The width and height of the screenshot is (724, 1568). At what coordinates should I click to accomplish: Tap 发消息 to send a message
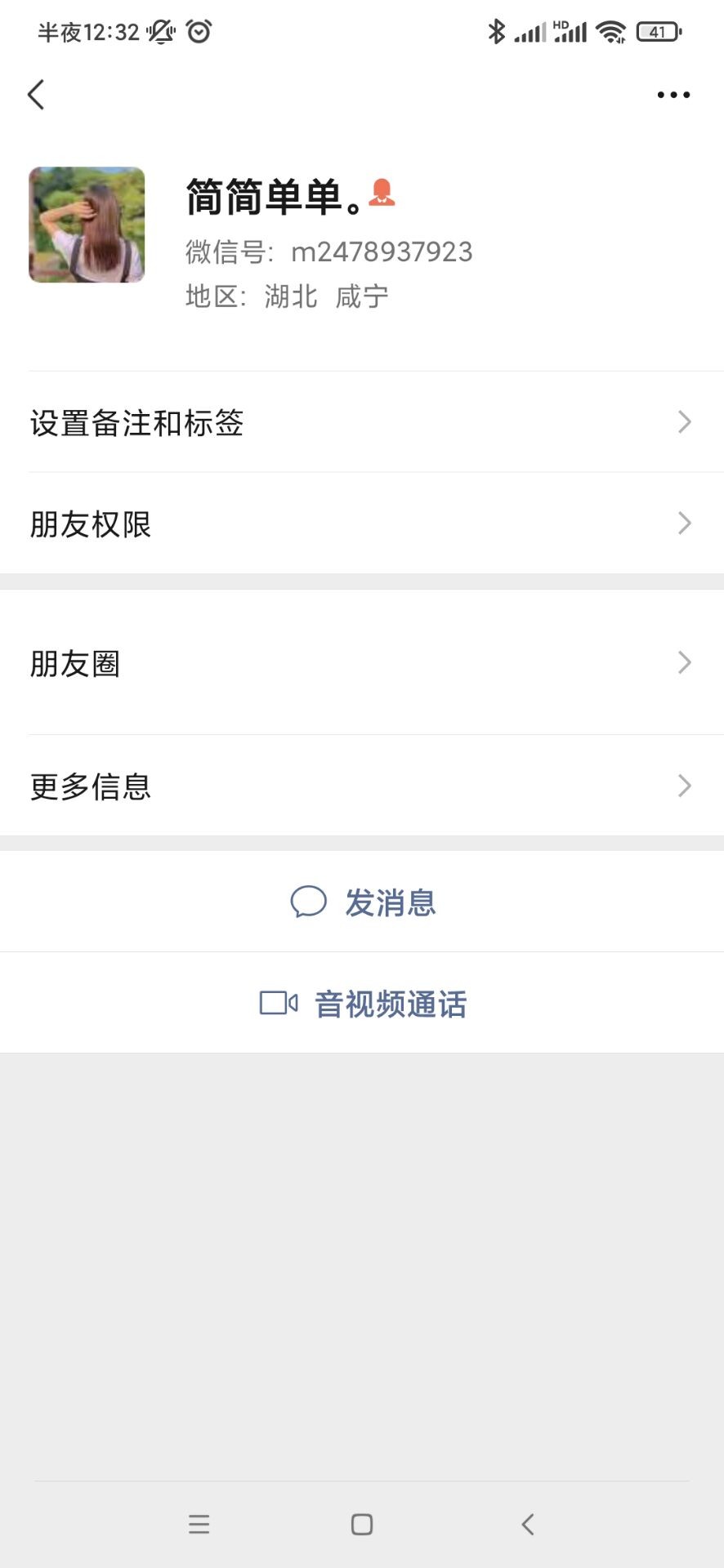pyautogui.click(x=364, y=902)
